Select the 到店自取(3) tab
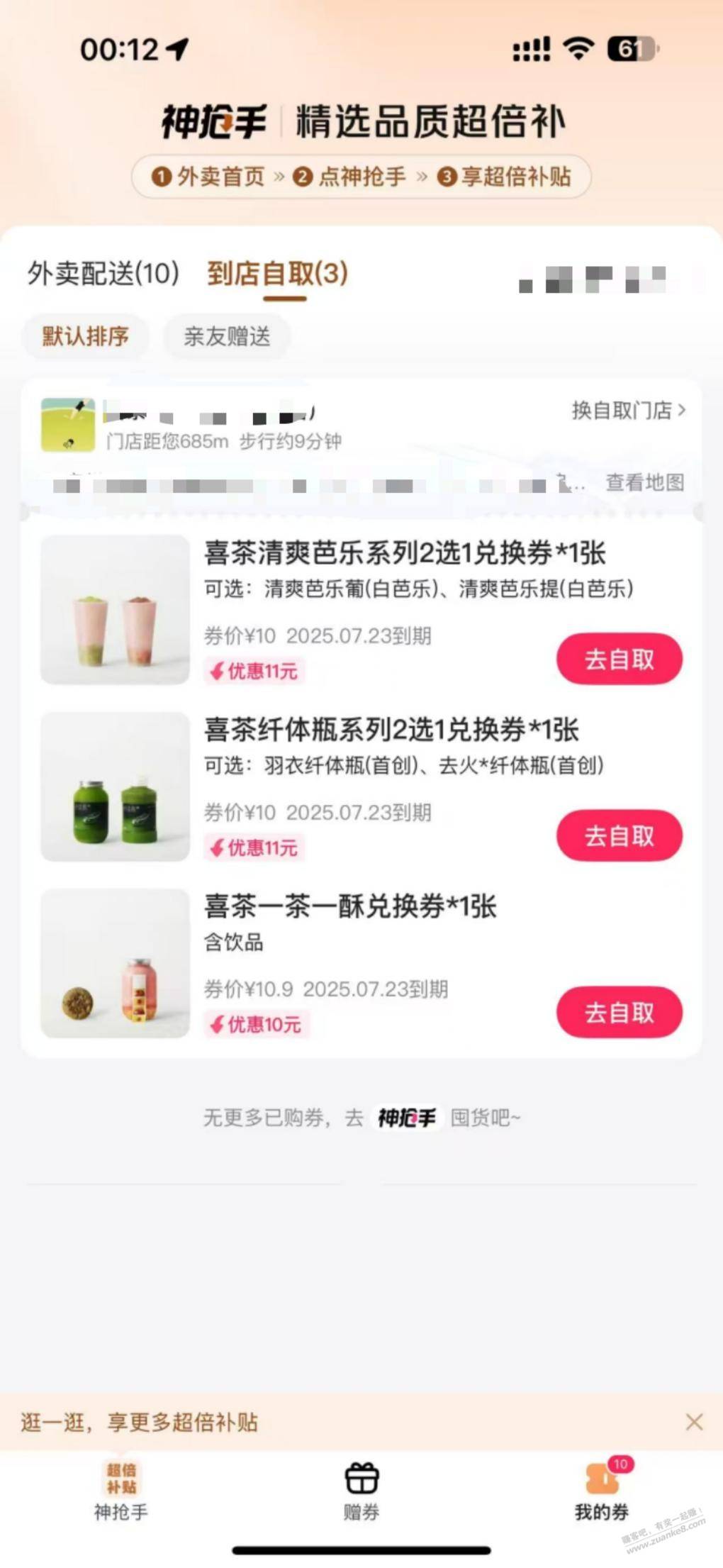 point(278,273)
